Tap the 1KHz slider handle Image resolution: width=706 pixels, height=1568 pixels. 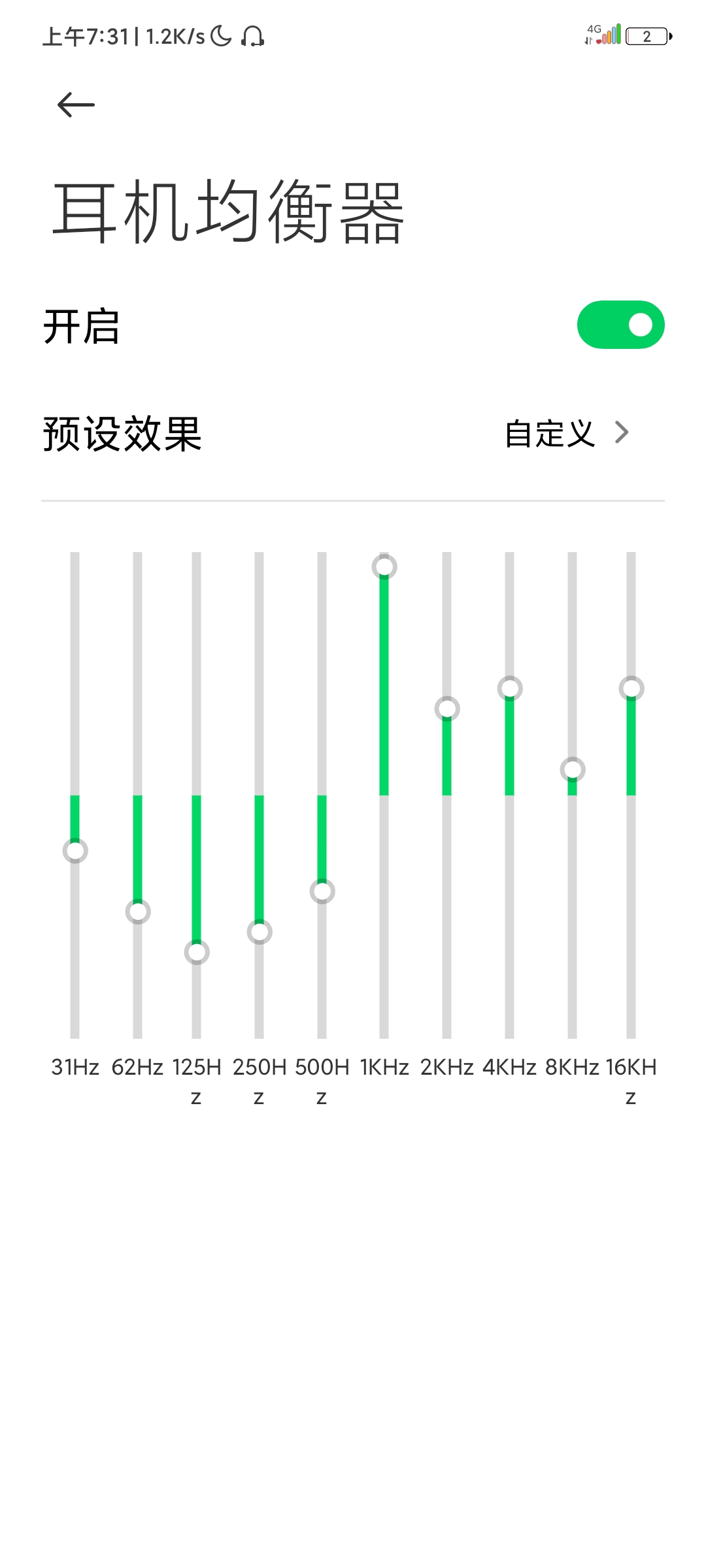(384, 566)
